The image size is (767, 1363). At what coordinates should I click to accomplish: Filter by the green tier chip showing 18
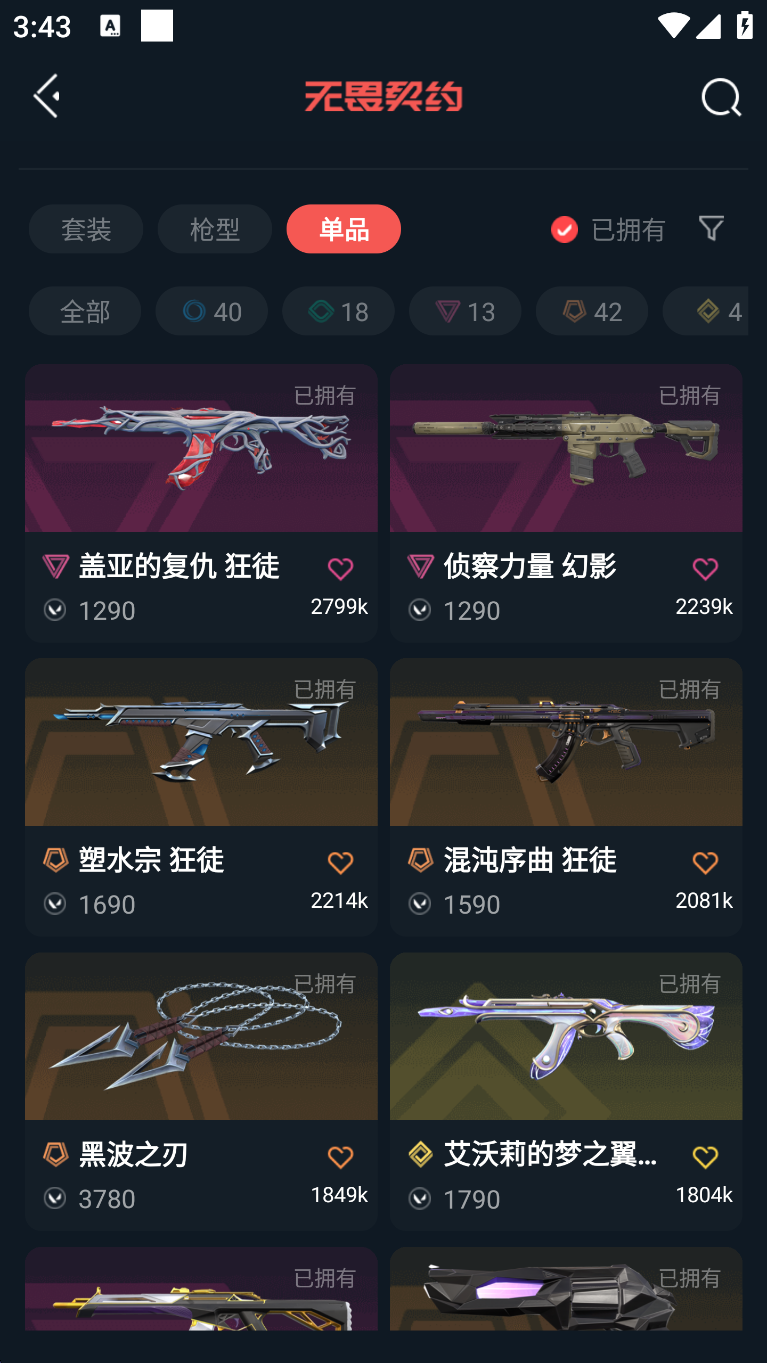point(338,311)
